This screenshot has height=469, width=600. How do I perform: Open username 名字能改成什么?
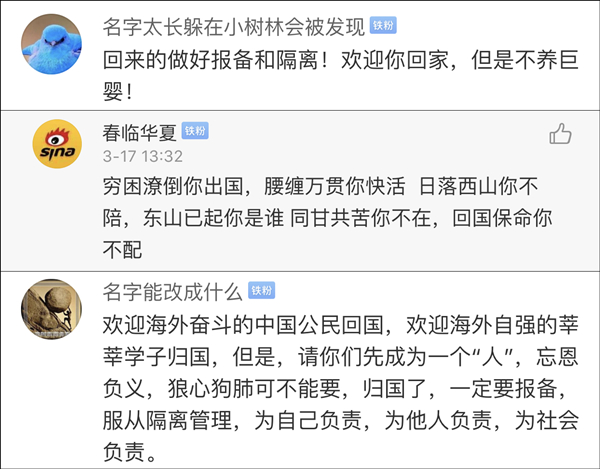point(172,291)
